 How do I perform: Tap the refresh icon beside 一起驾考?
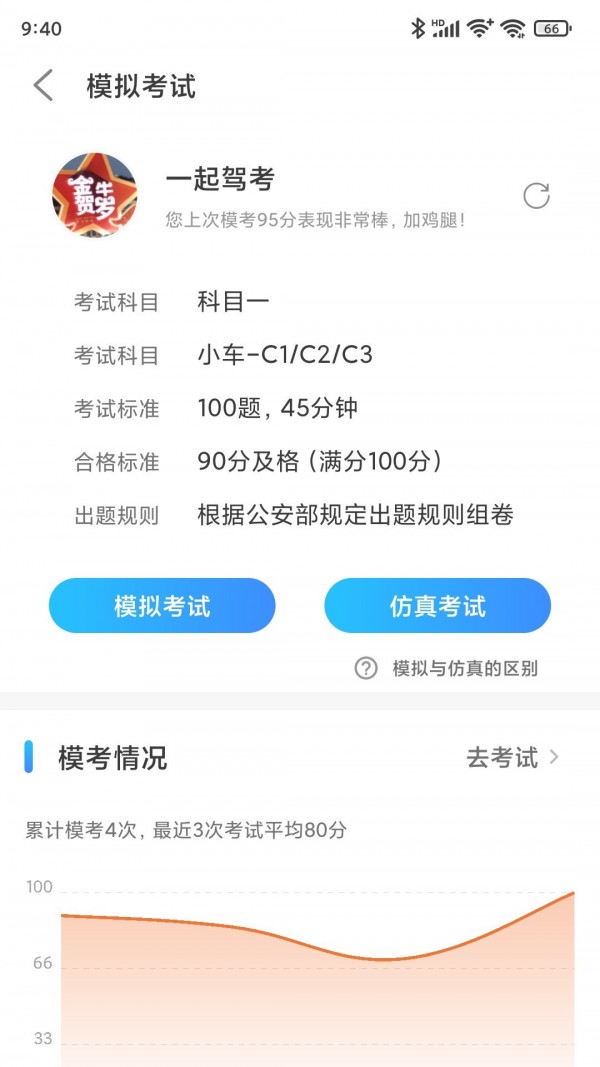[537, 195]
